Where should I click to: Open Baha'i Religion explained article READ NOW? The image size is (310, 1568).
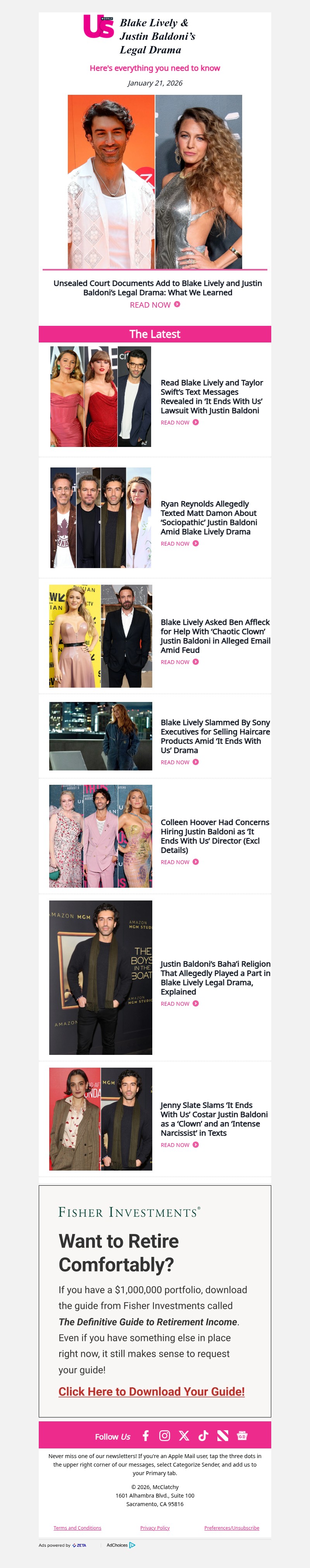tap(179, 1004)
